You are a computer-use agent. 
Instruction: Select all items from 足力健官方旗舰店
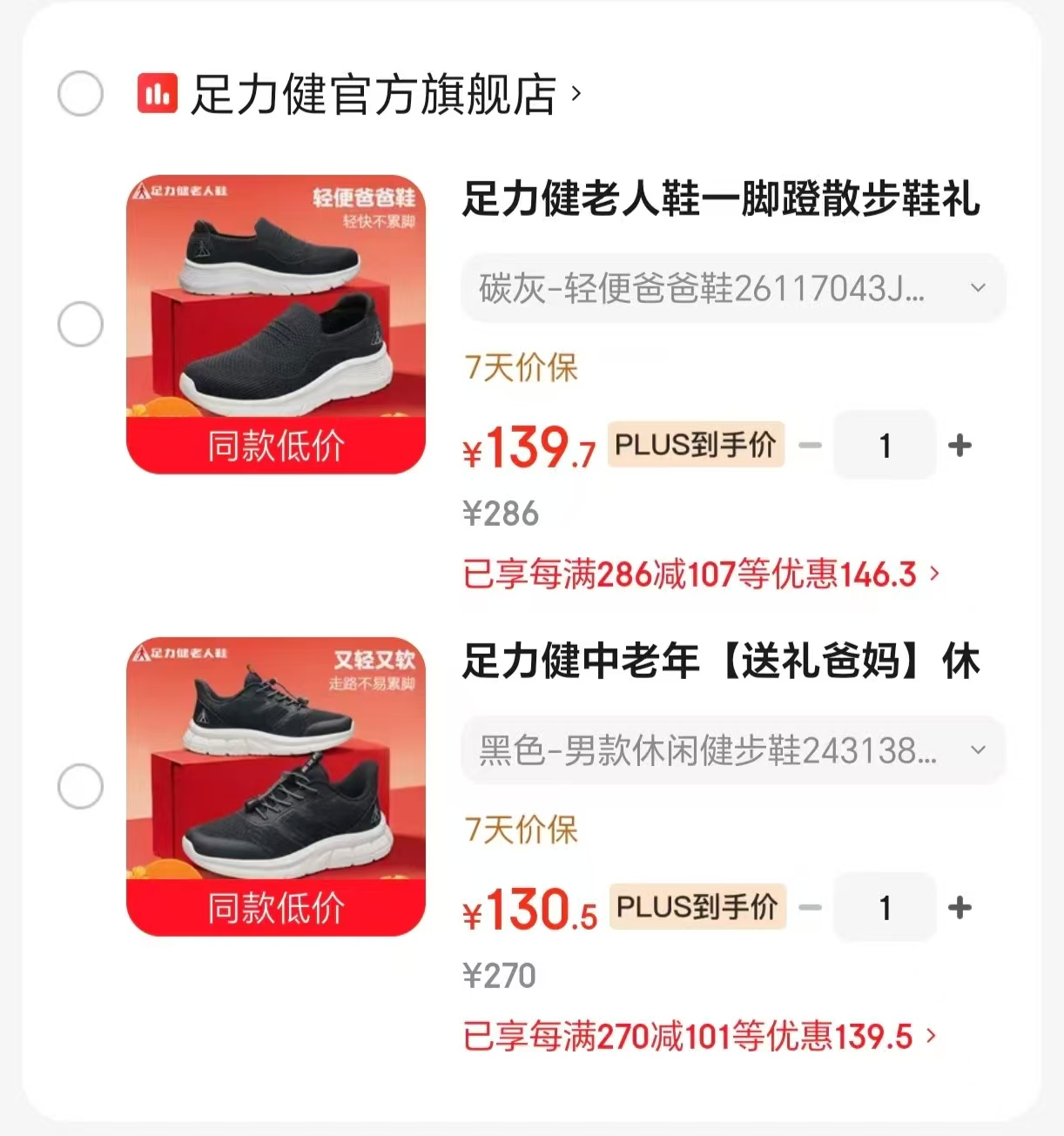point(80,94)
